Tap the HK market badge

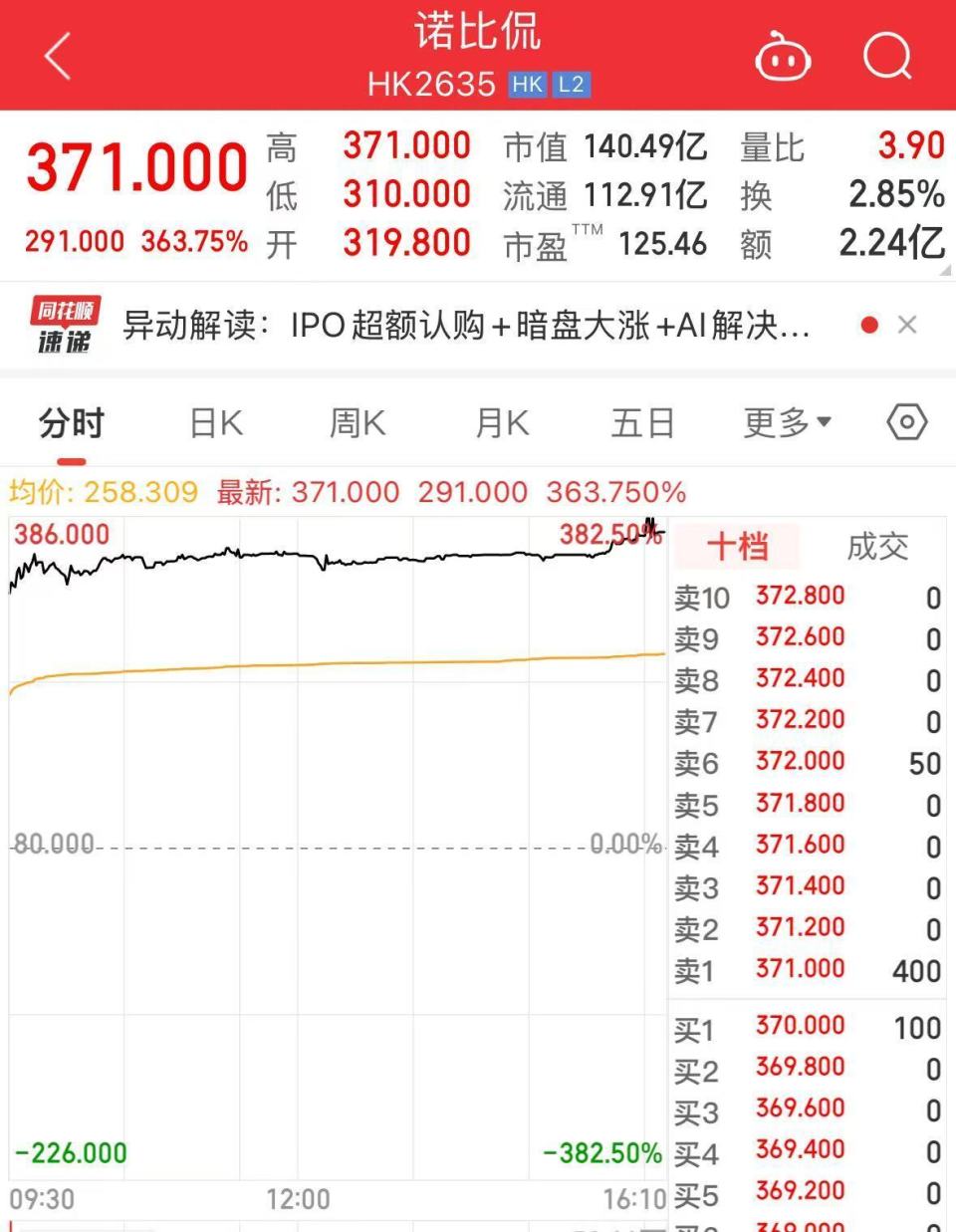click(x=528, y=85)
